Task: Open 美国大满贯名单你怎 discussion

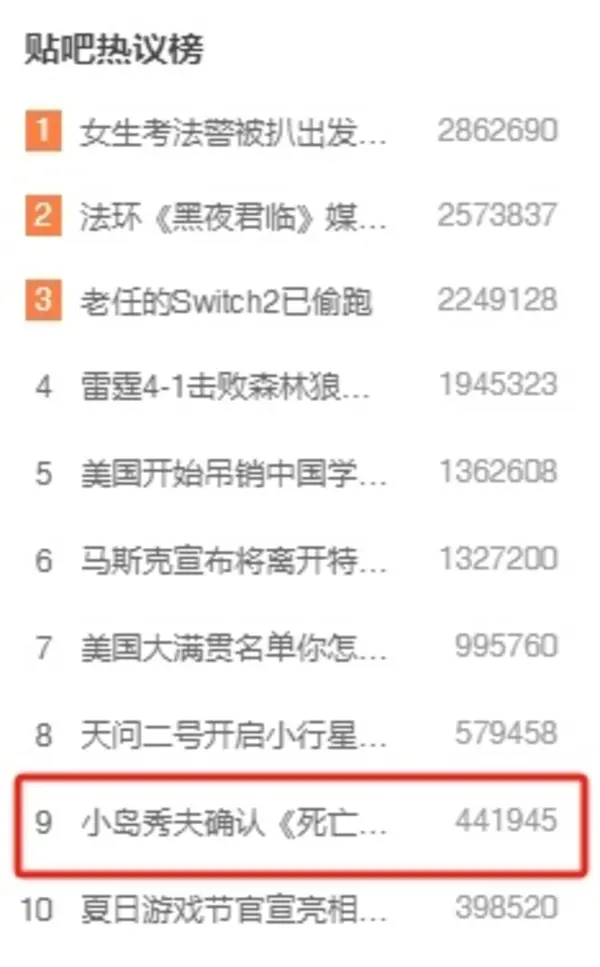Action: coord(233,648)
